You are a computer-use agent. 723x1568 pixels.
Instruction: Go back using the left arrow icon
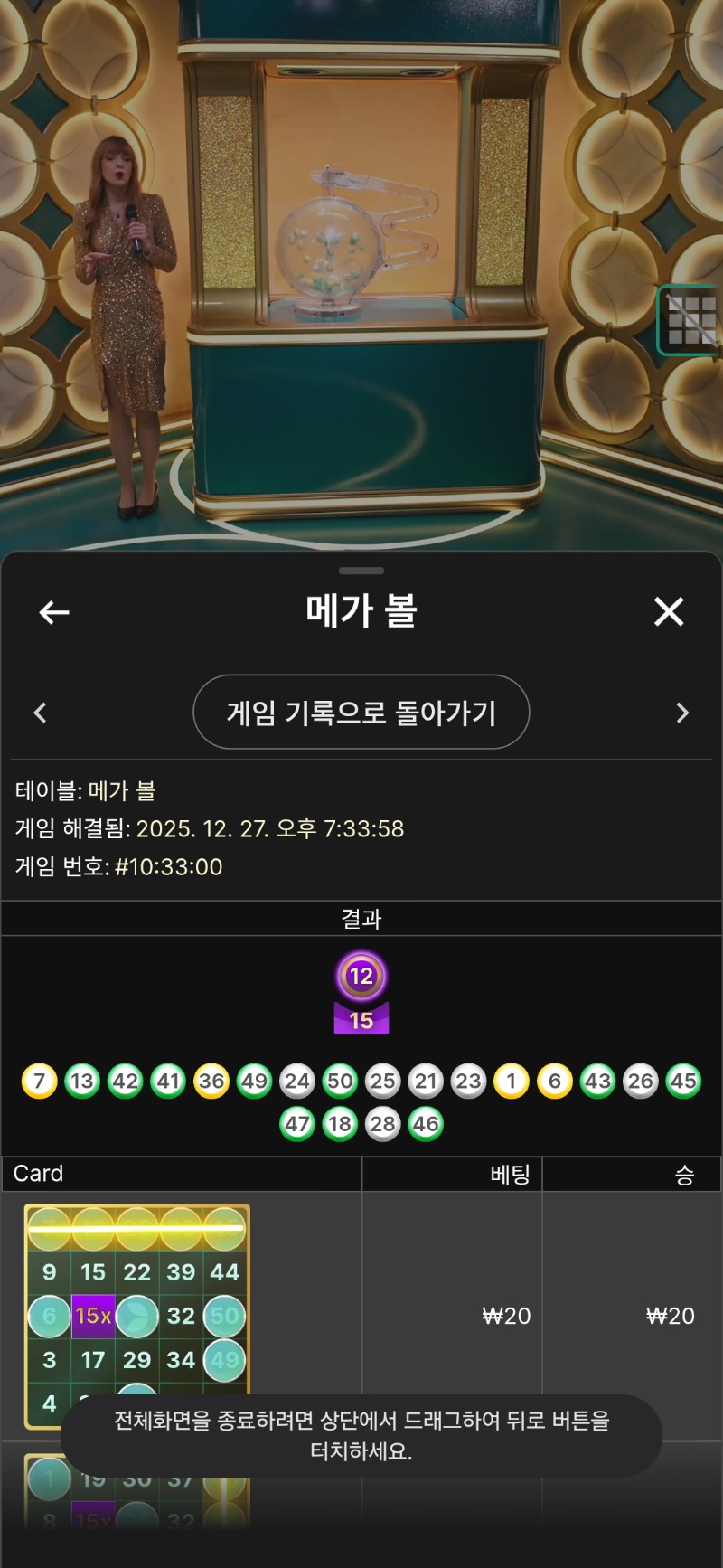(54, 612)
